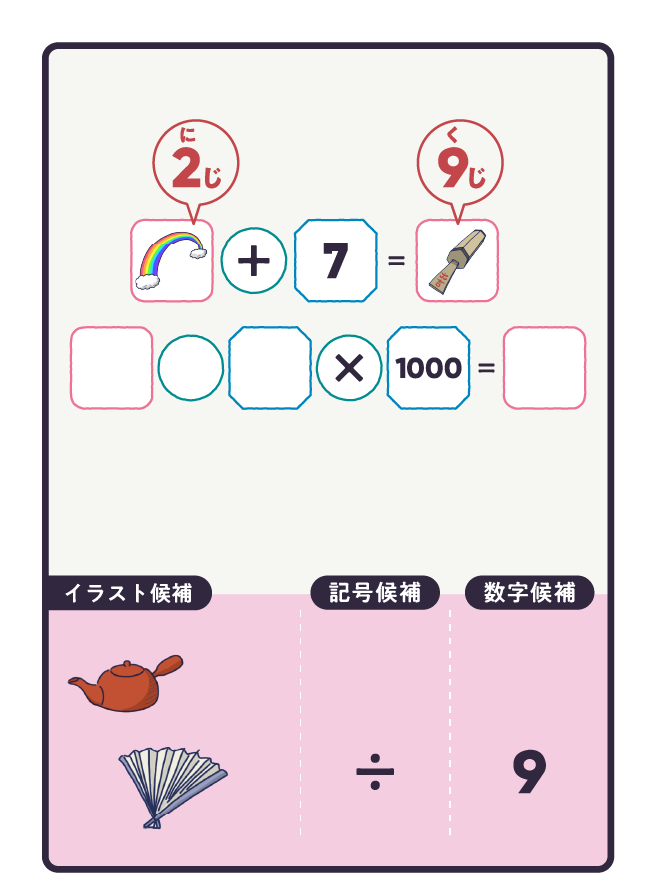Choose the division symbol candidate

(375, 772)
